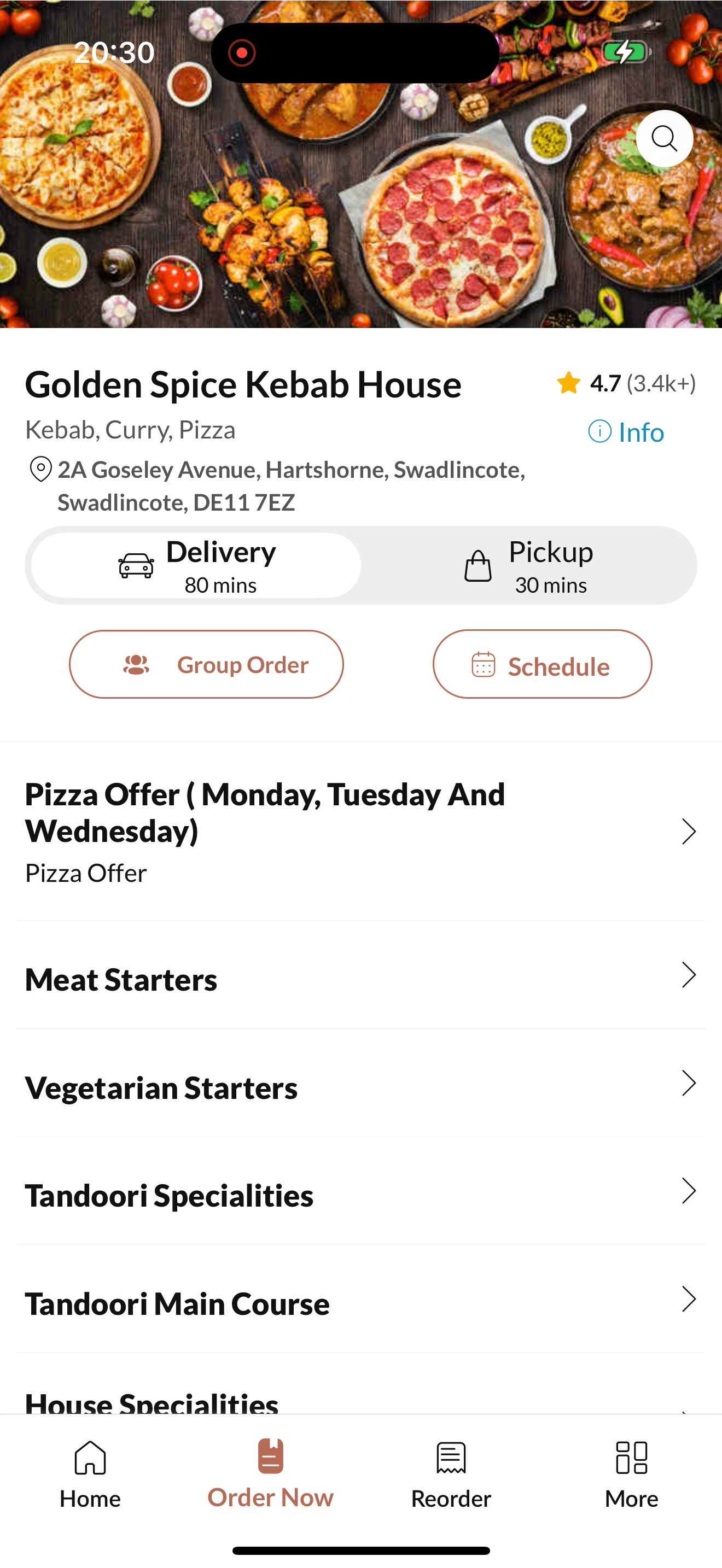722x1568 pixels.
Task: Open the search magnifier icon
Action: tap(664, 139)
